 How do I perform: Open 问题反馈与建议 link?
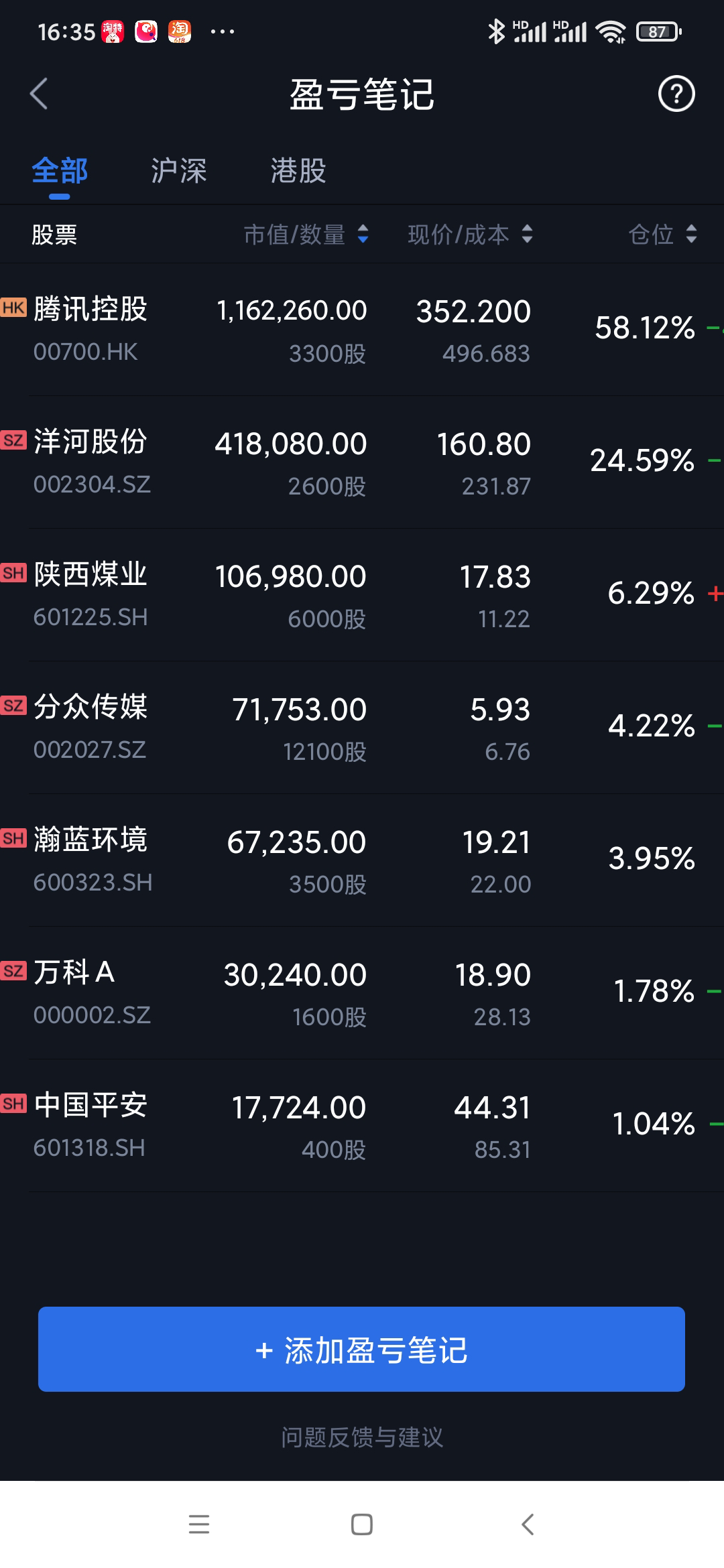pos(362,1437)
